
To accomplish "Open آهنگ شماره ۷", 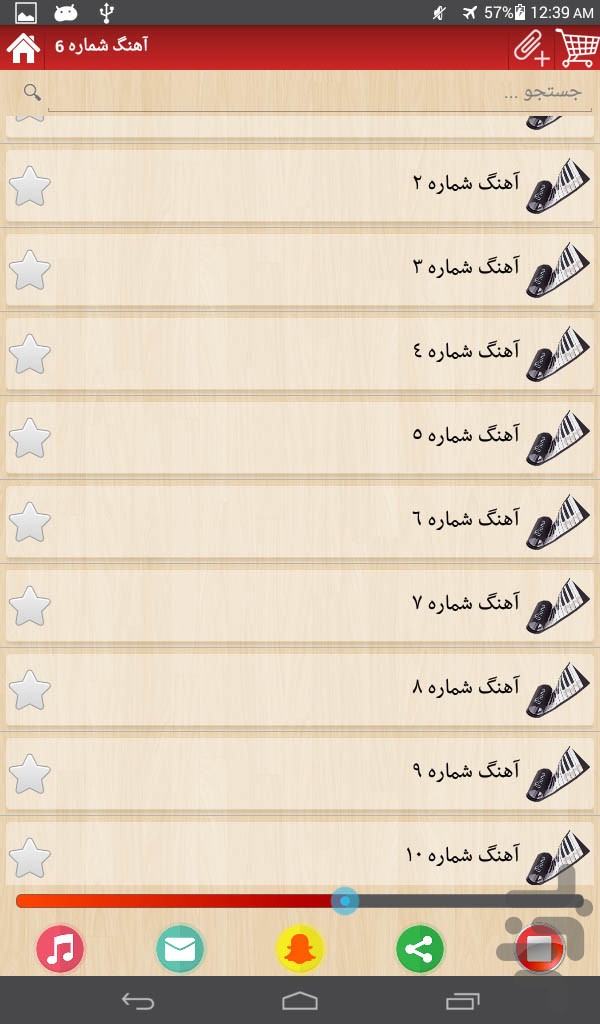I will point(300,606).
